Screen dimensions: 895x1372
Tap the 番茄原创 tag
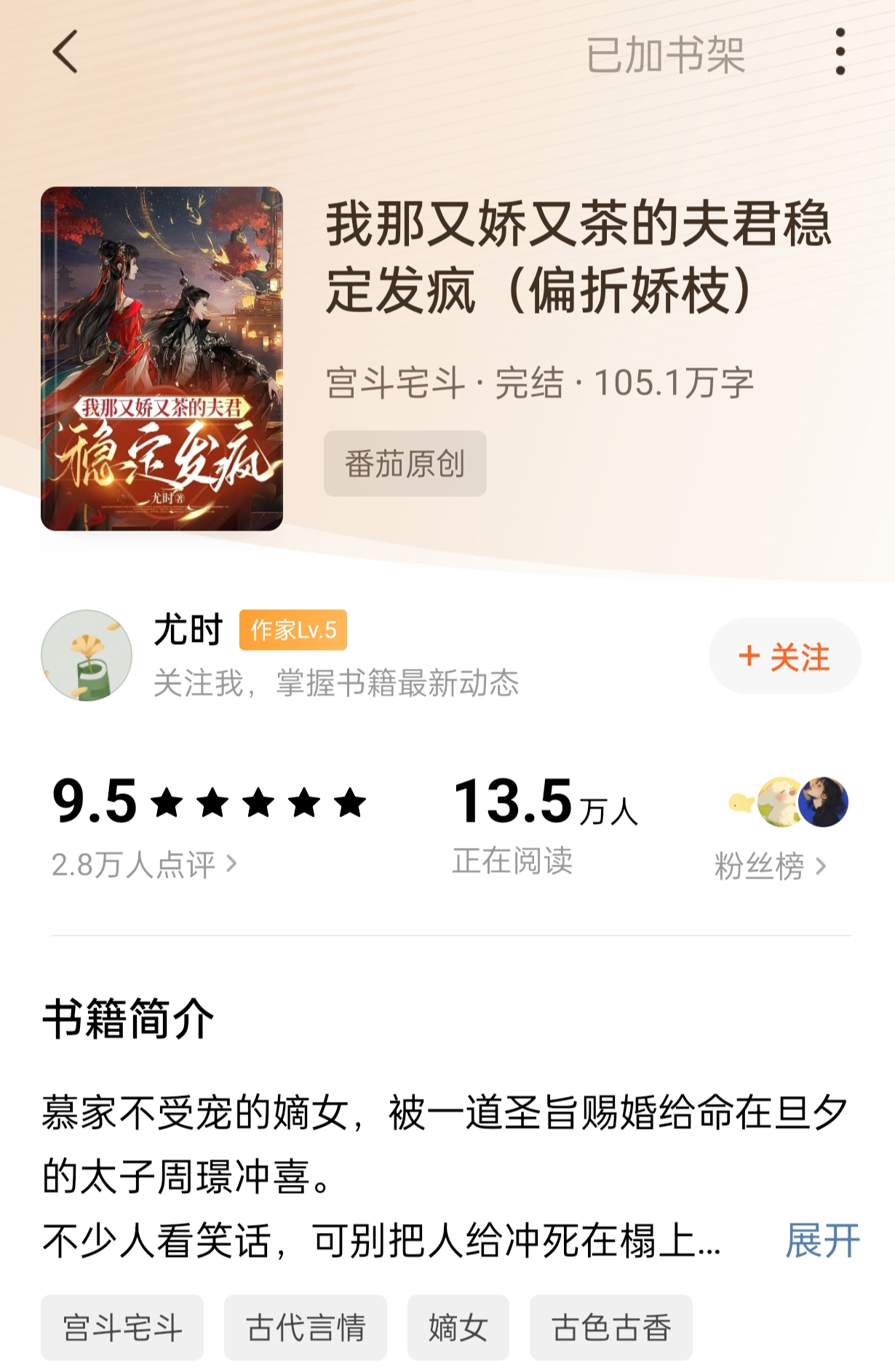[x=405, y=464]
